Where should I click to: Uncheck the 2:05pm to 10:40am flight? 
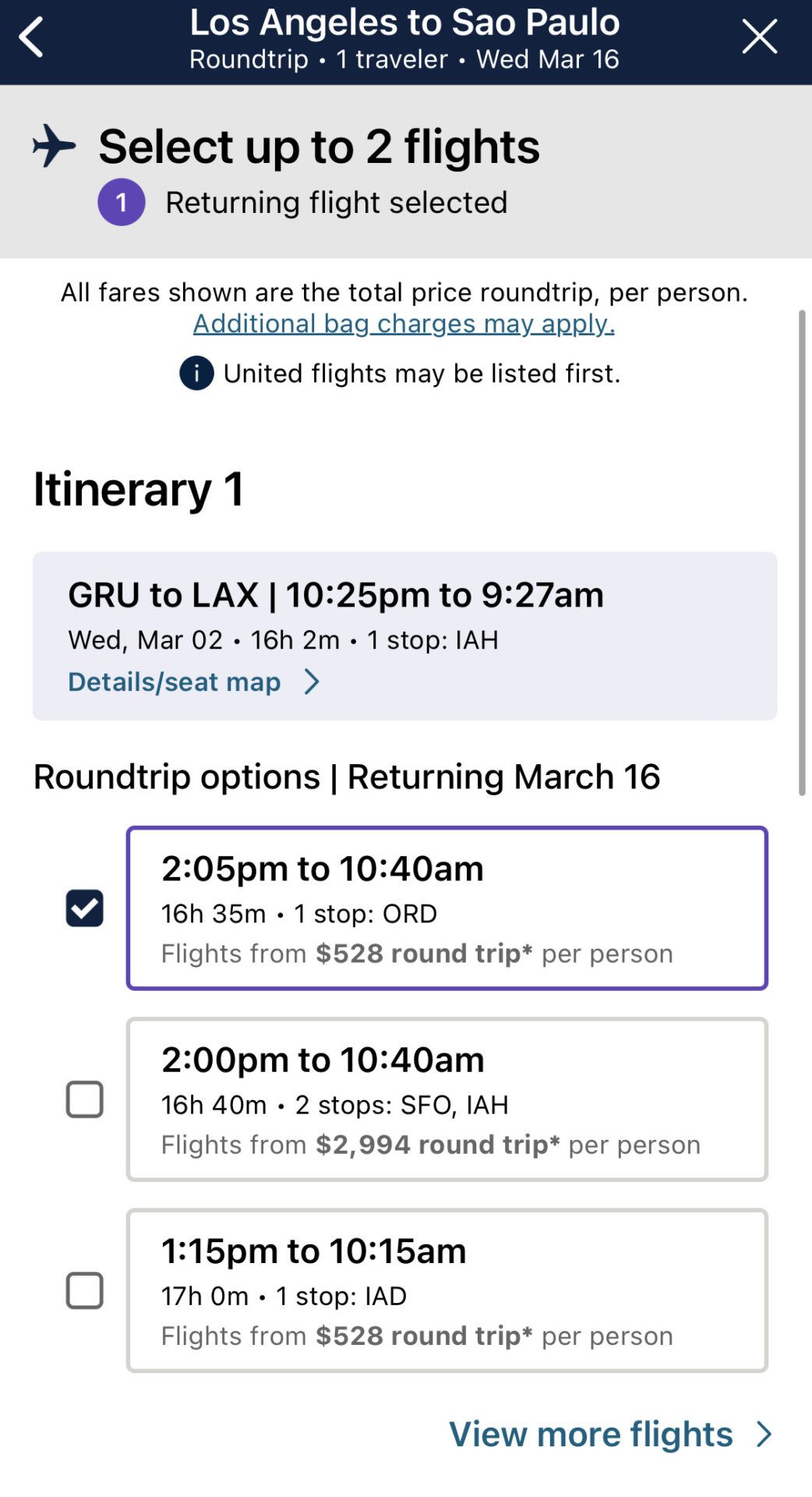point(85,908)
